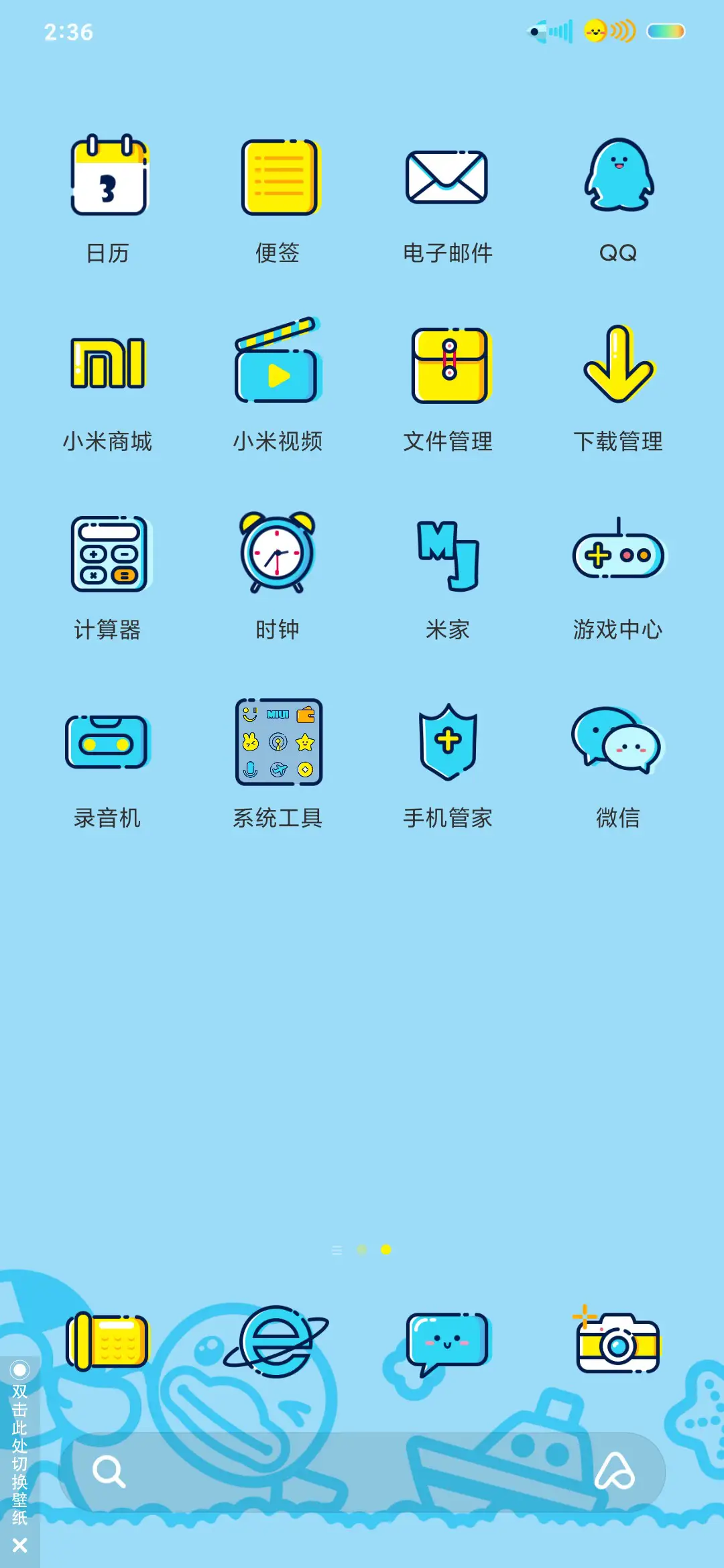Start the 录音机 voice recorder
724x1568 pixels.
pyautogui.click(x=107, y=742)
